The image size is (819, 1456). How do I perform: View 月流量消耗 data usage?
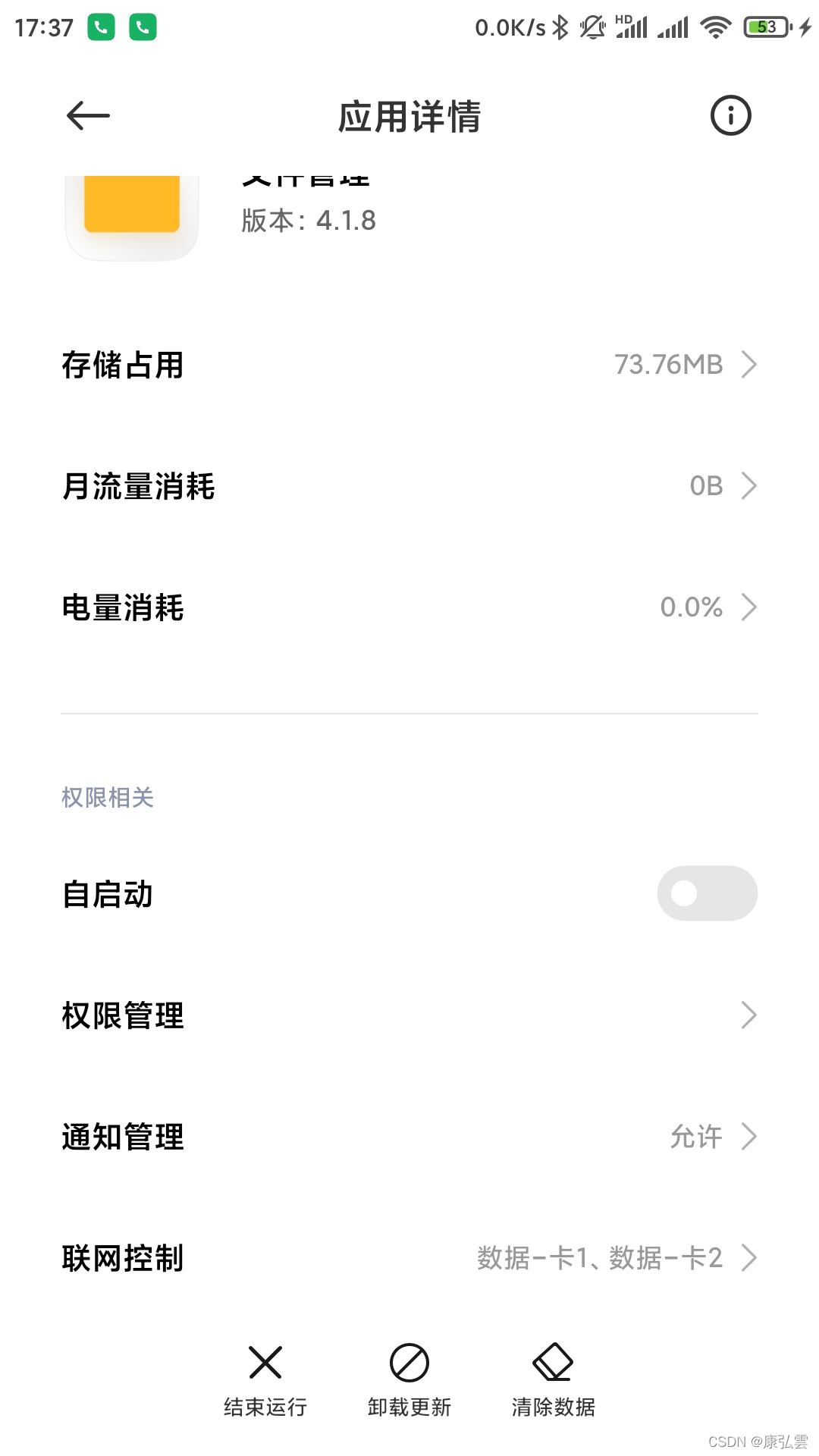[x=409, y=486]
